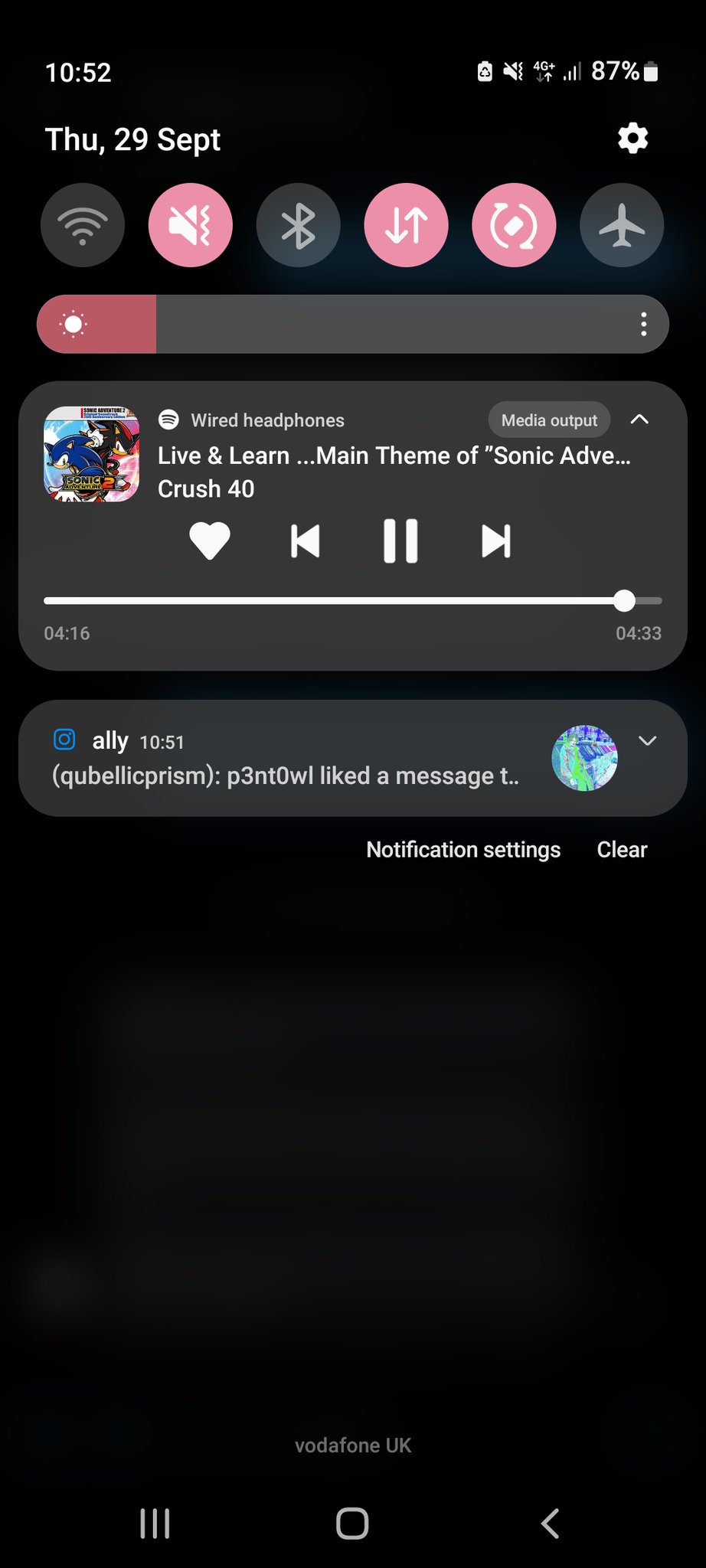Unlike Live & Learn with heart icon
The height and width of the screenshot is (1568, 706).
tap(209, 541)
